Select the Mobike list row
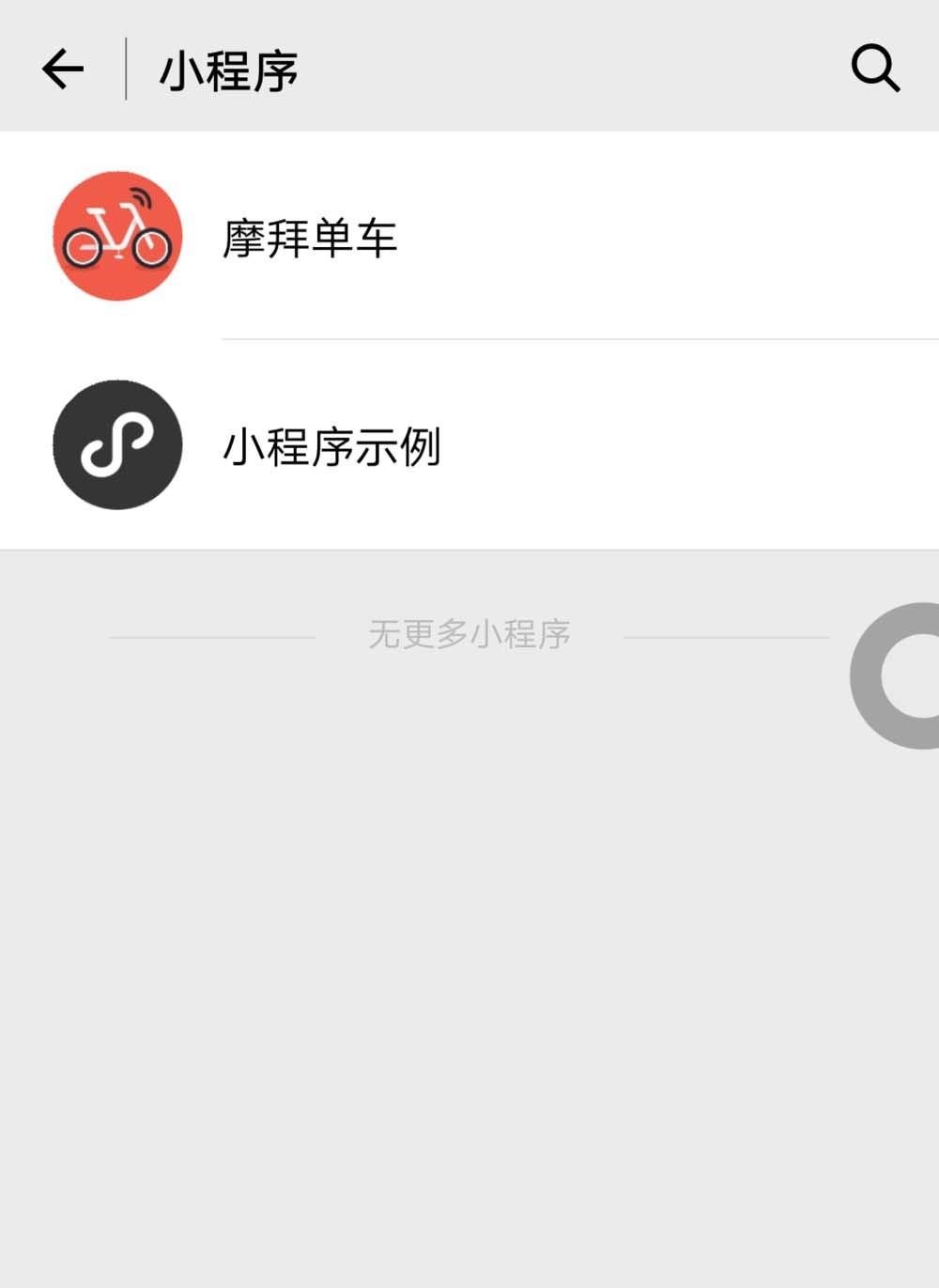The image size is (939, 1288). tap(469, 236)
